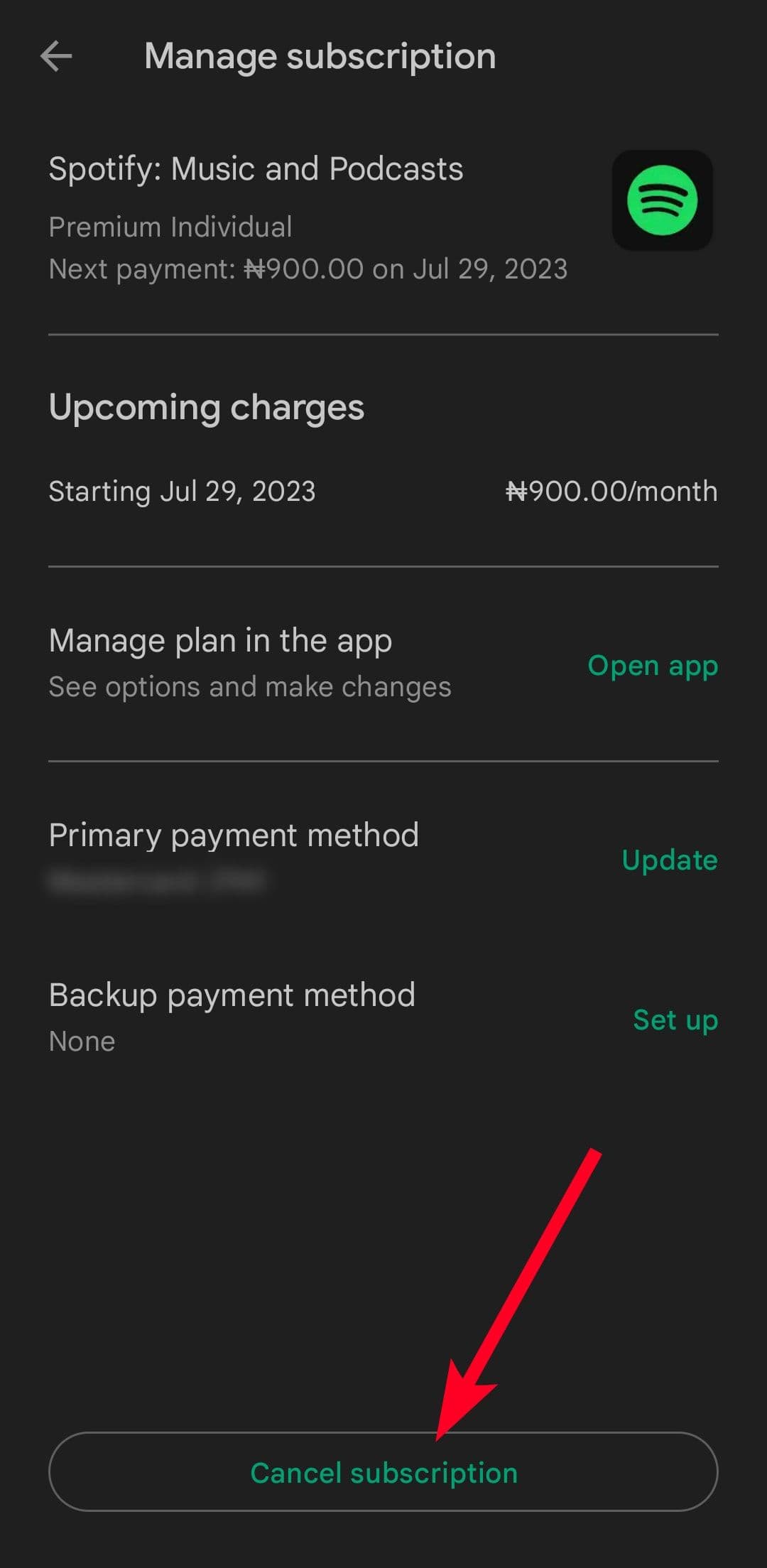Image resolution: width=767 pixels, height=1568 pixels.
Task: Set up a backup payment method
Action: pos(673,1020)
